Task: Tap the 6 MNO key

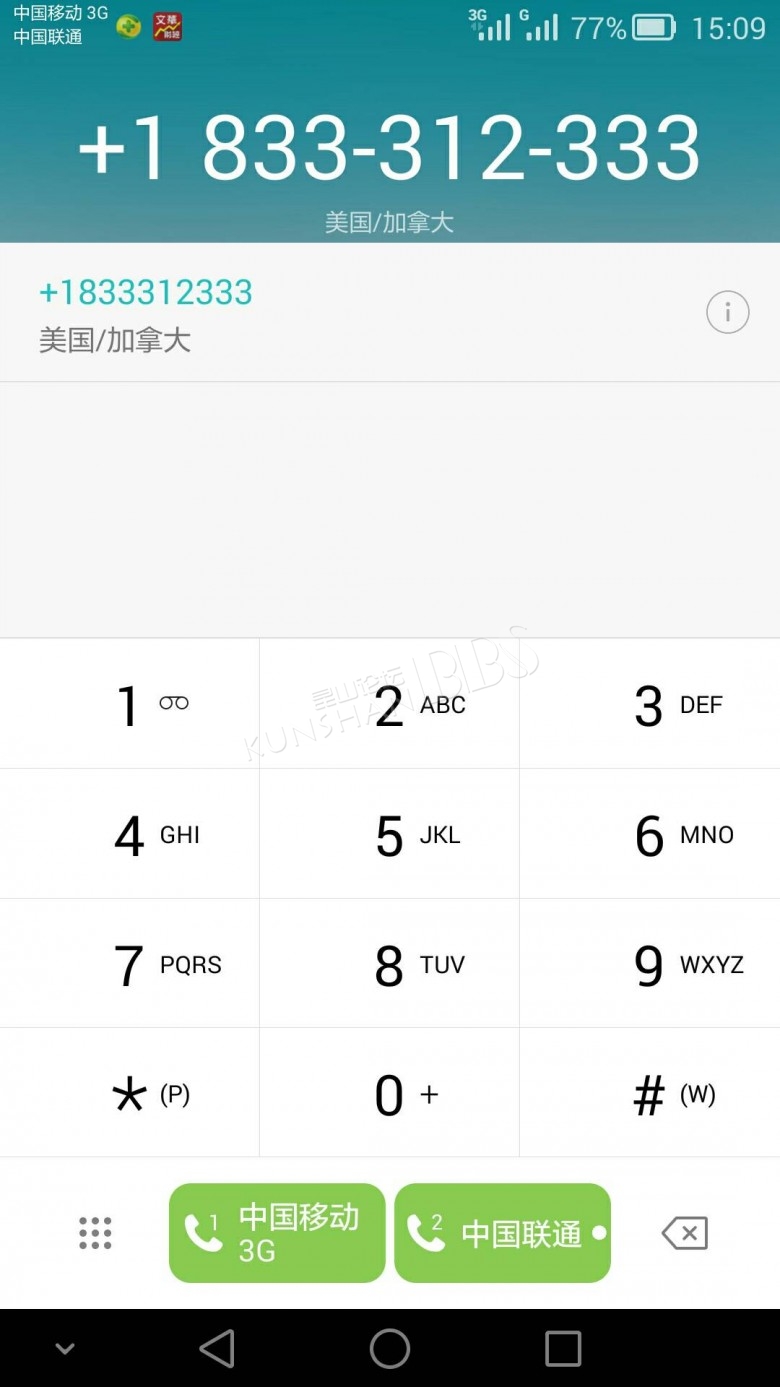Action: tap(650, 834)
